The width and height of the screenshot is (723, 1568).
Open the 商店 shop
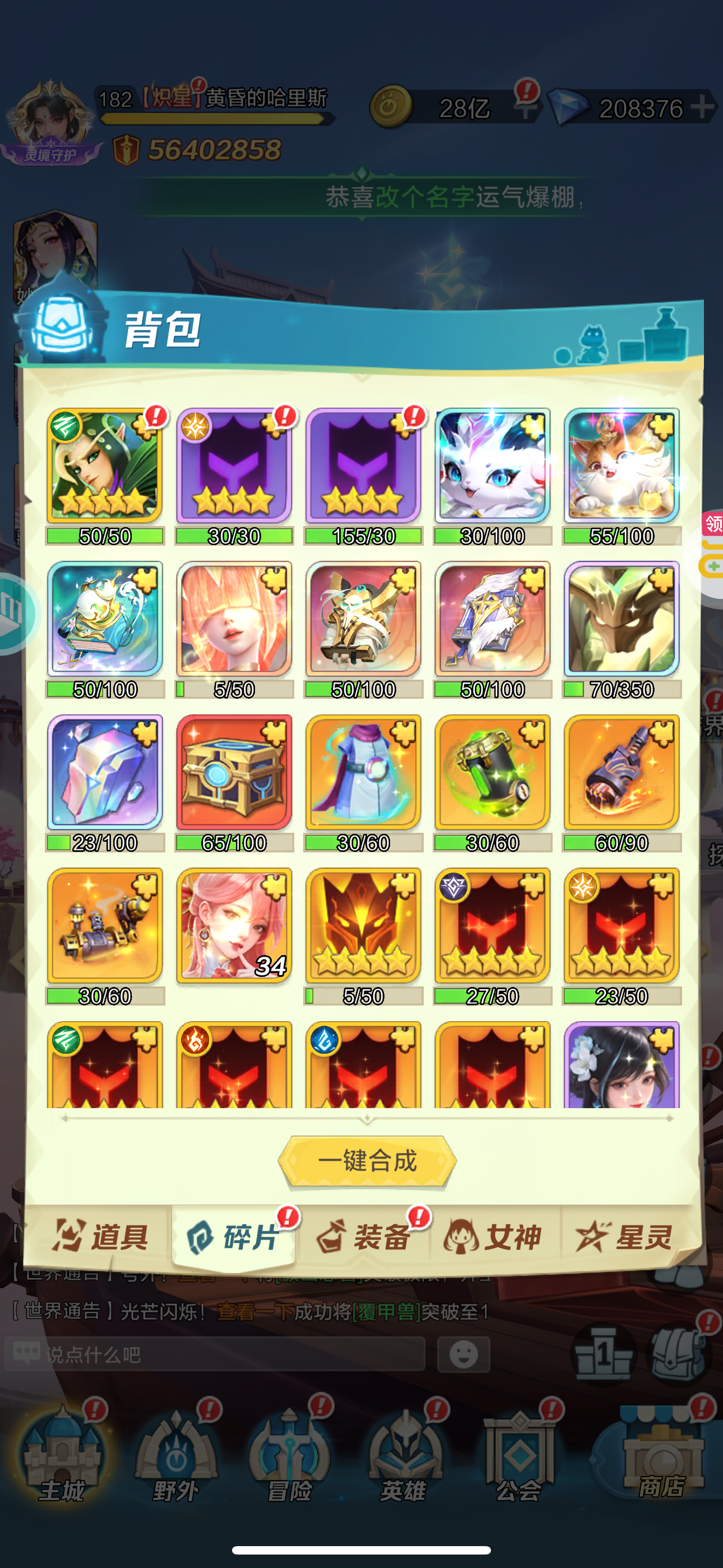[x=662, y=1456]
